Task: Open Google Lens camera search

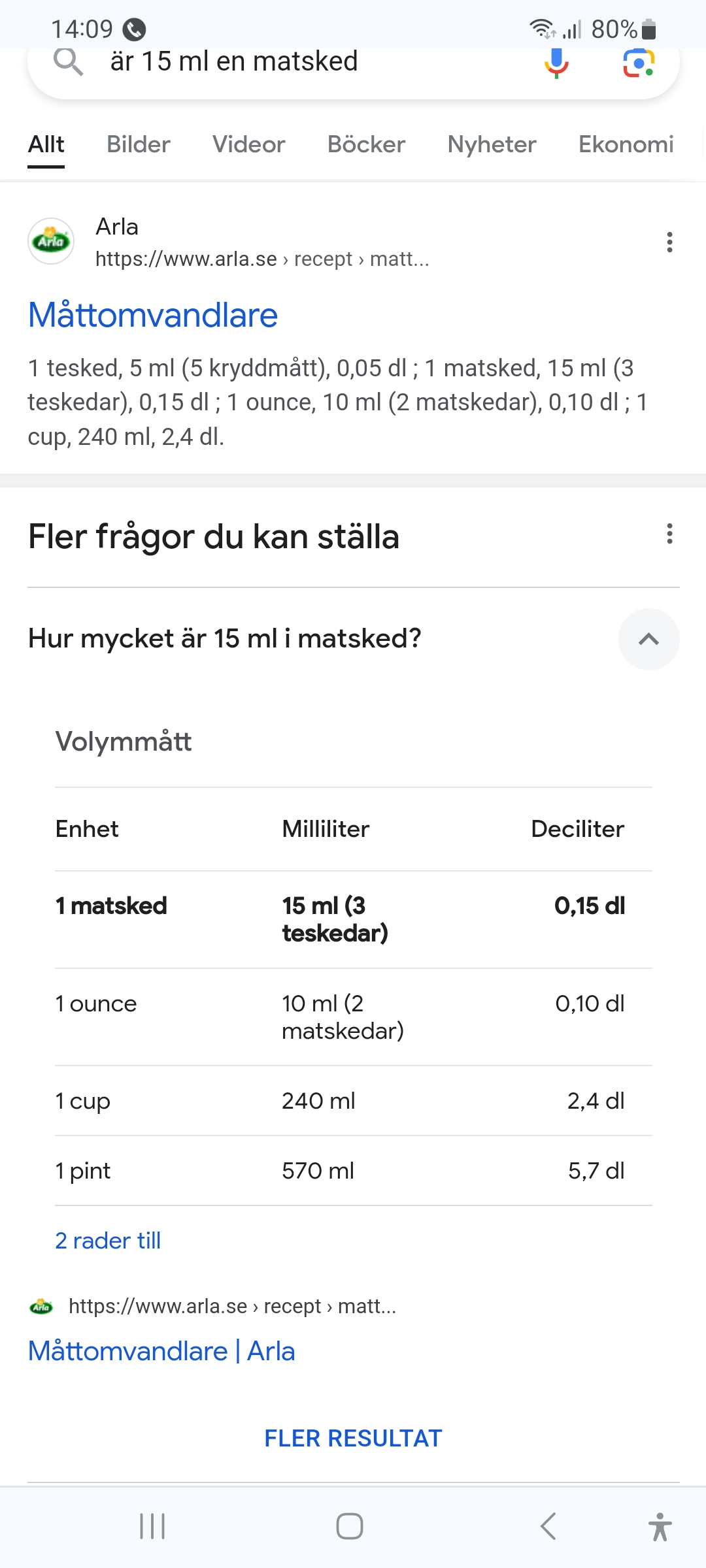Action: (638, 63)
